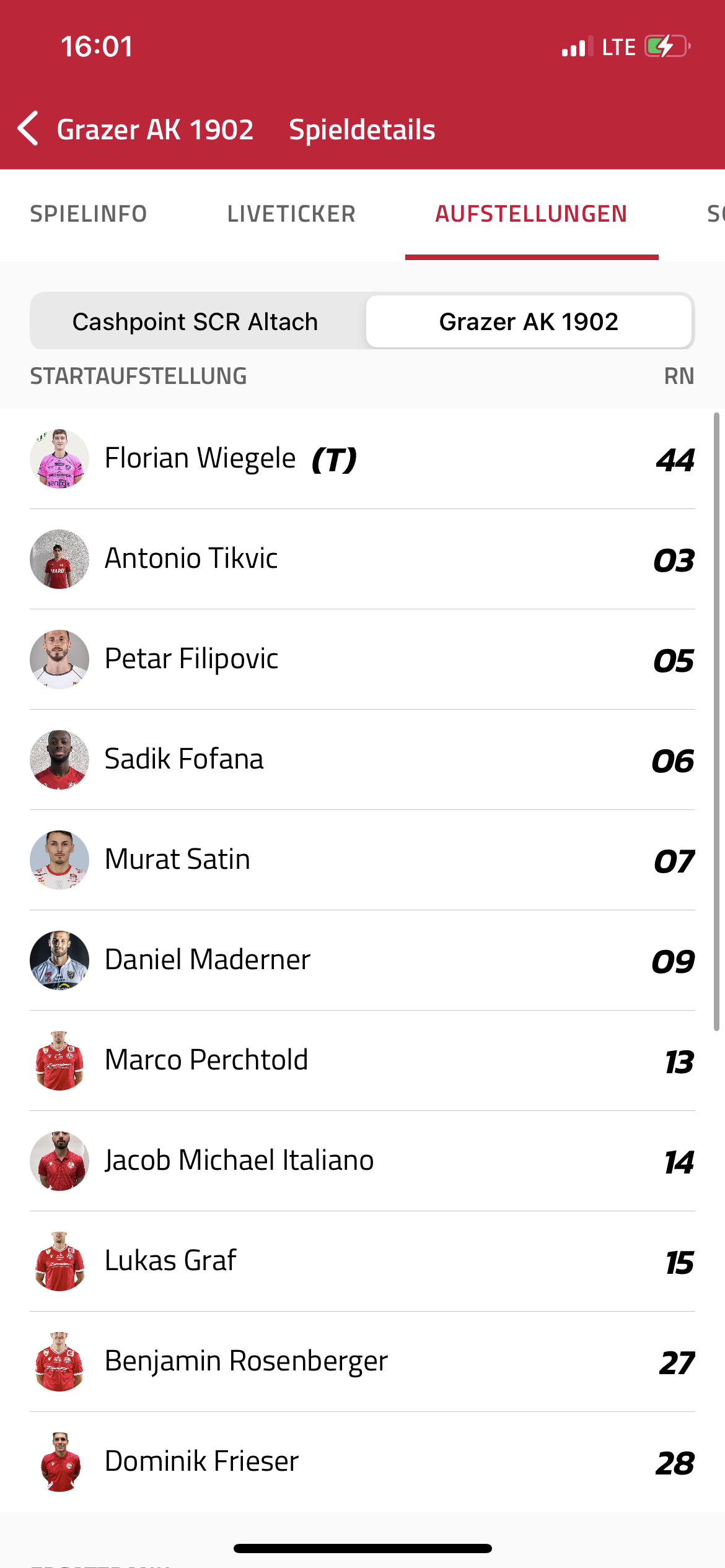View Antonio Tikvic's player details
The width and height of the screenshot is (725, 1568).
(362, 559)
